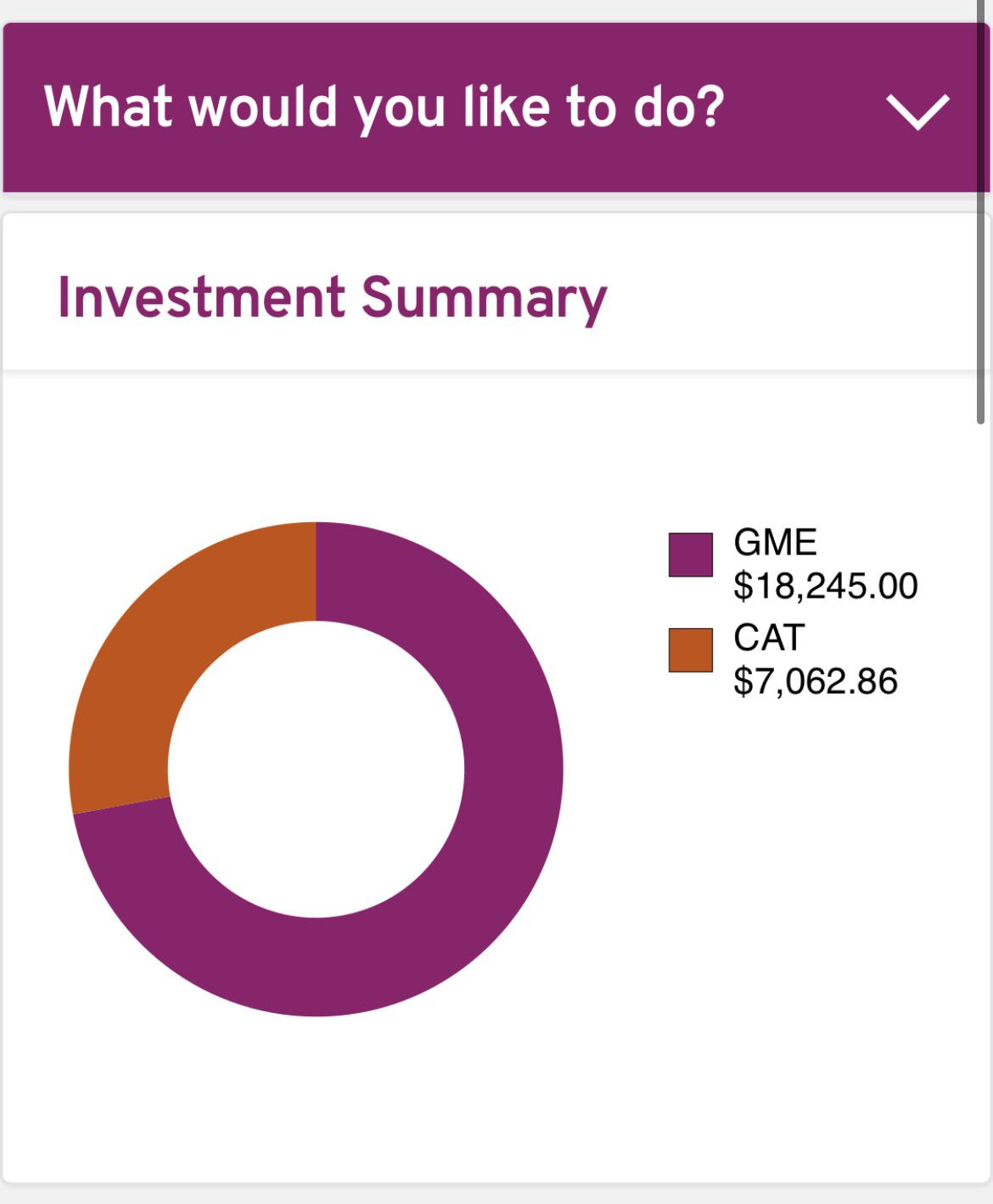Expand the "What would you like to do?" dropdown

[x=917, y=110]
